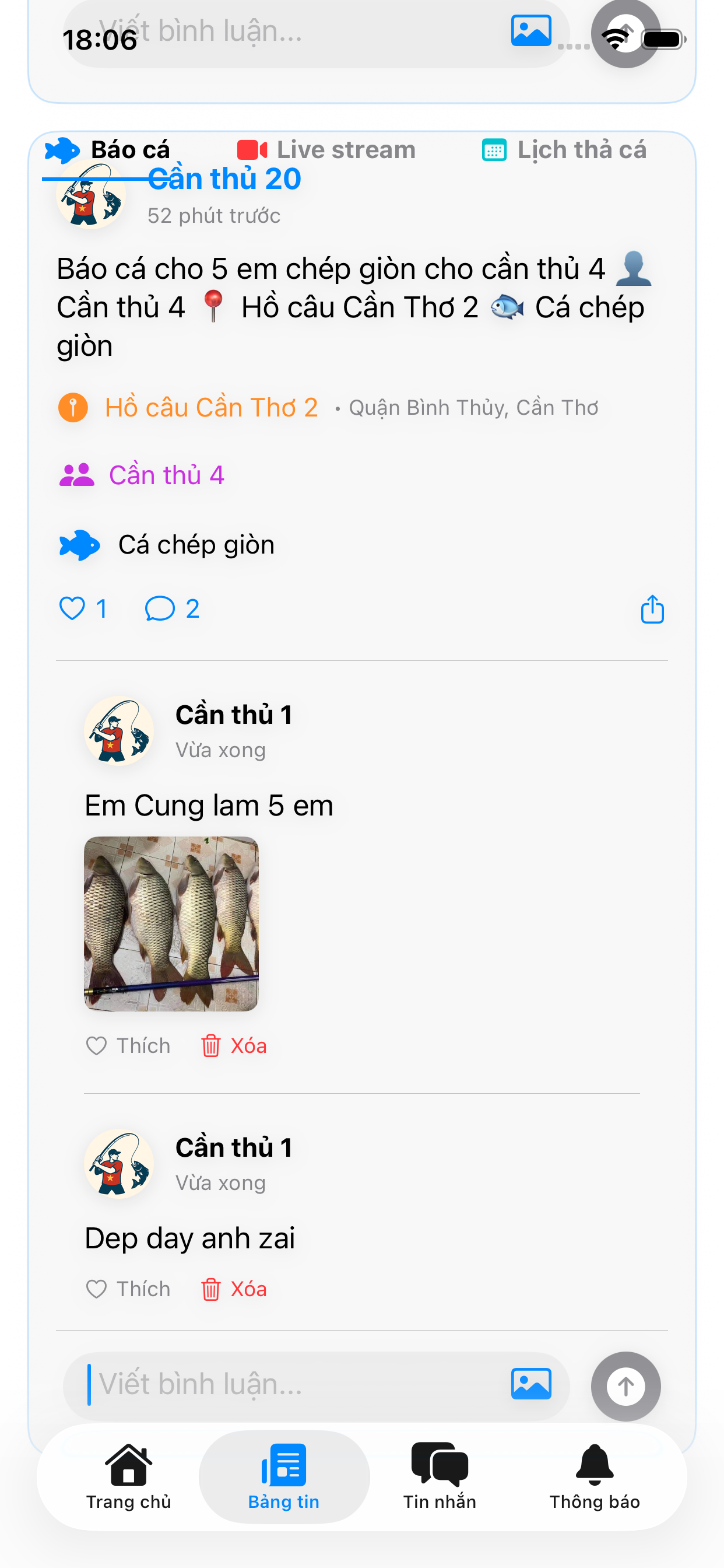Share the report via the share icon
This screenshot has height=1568, width=724.
(652, 608)
